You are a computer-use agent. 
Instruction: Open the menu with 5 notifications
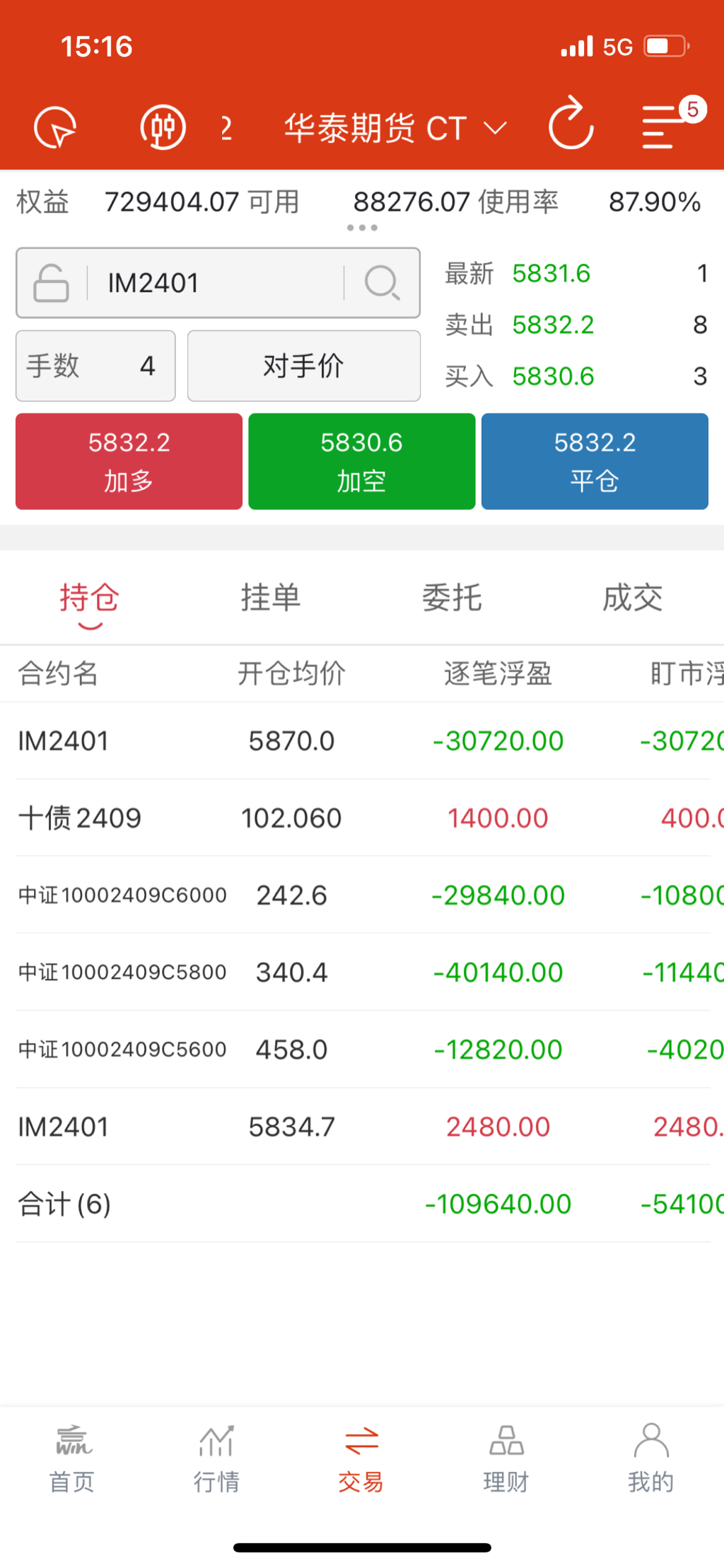pos(660,127)
